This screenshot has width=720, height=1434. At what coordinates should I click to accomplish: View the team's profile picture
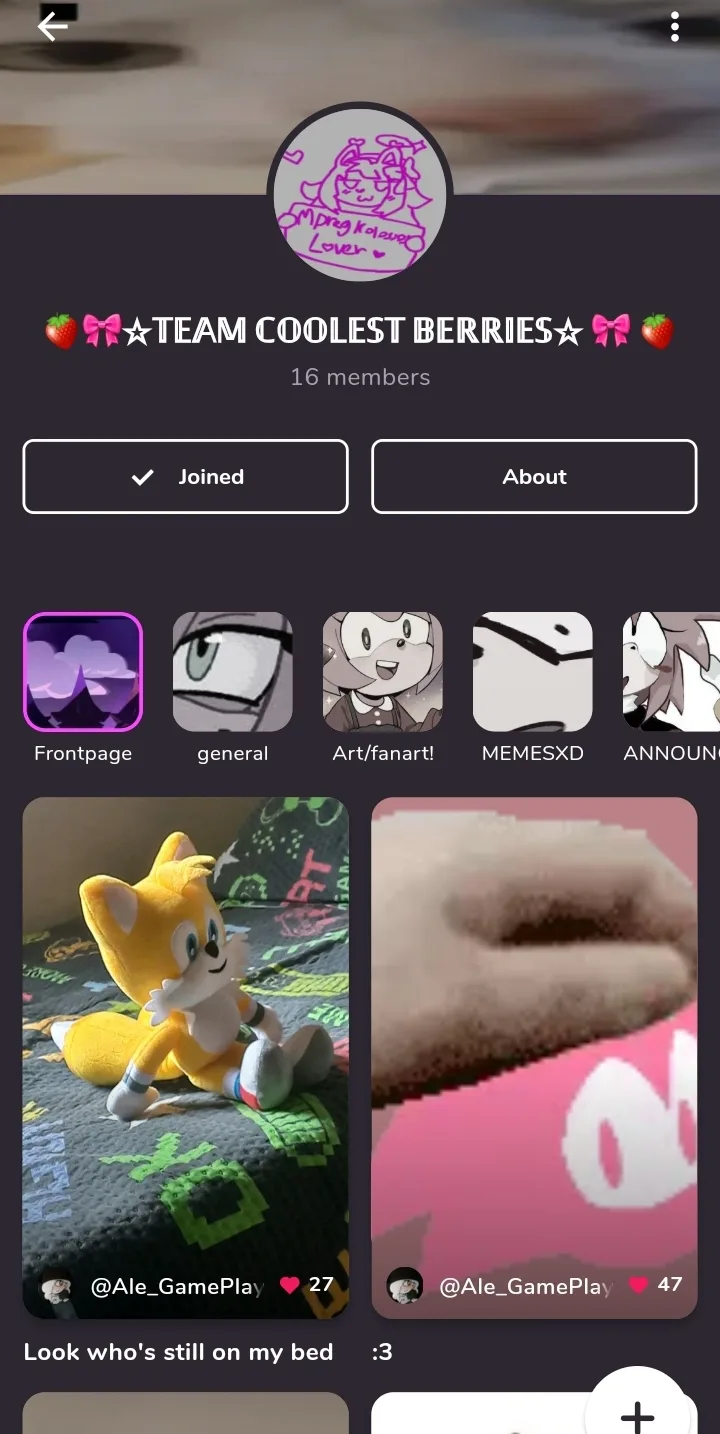coord(360,195)
